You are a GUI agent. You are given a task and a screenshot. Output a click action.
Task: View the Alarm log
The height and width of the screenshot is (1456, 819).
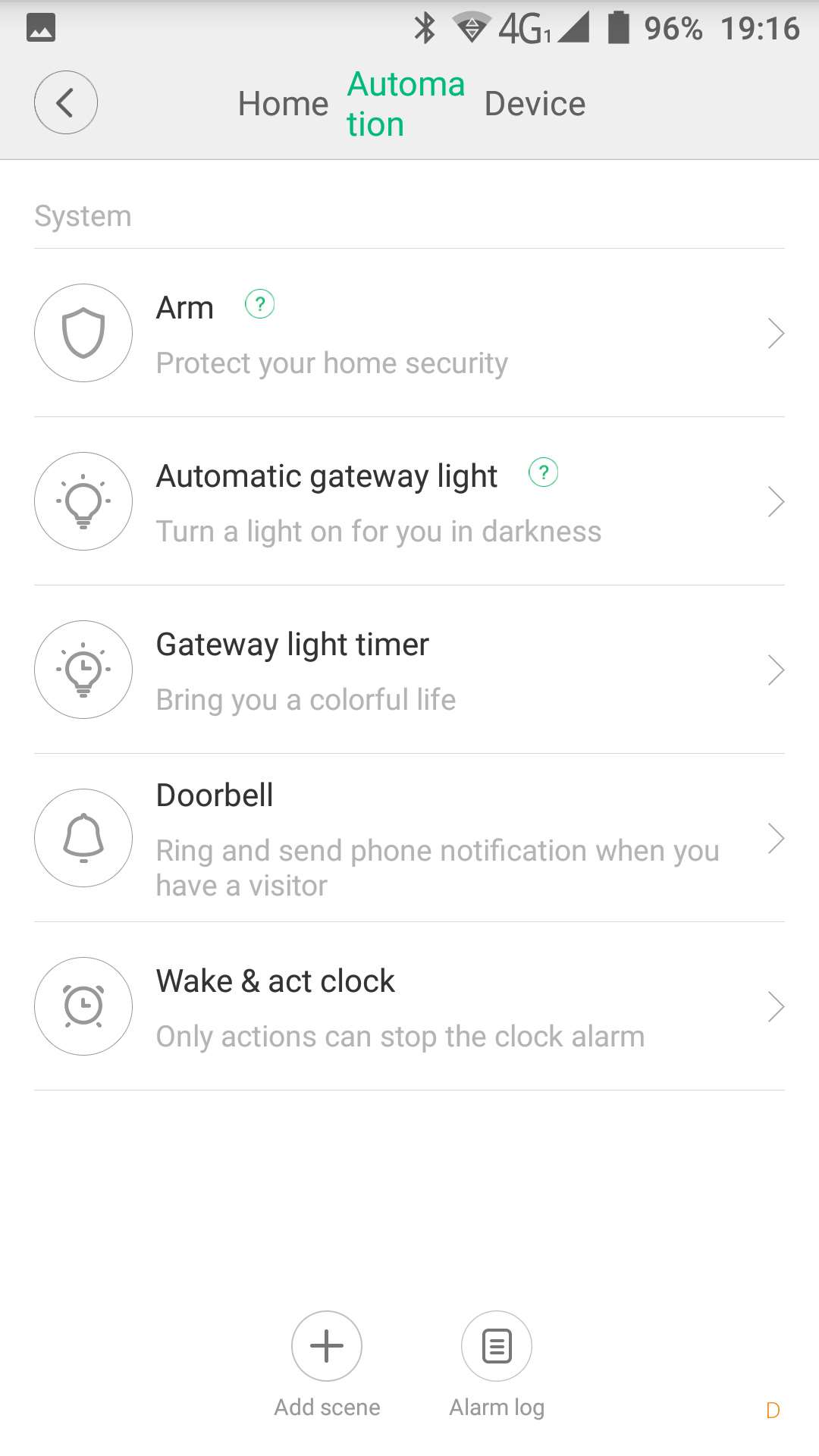[x=497, y=1346]
